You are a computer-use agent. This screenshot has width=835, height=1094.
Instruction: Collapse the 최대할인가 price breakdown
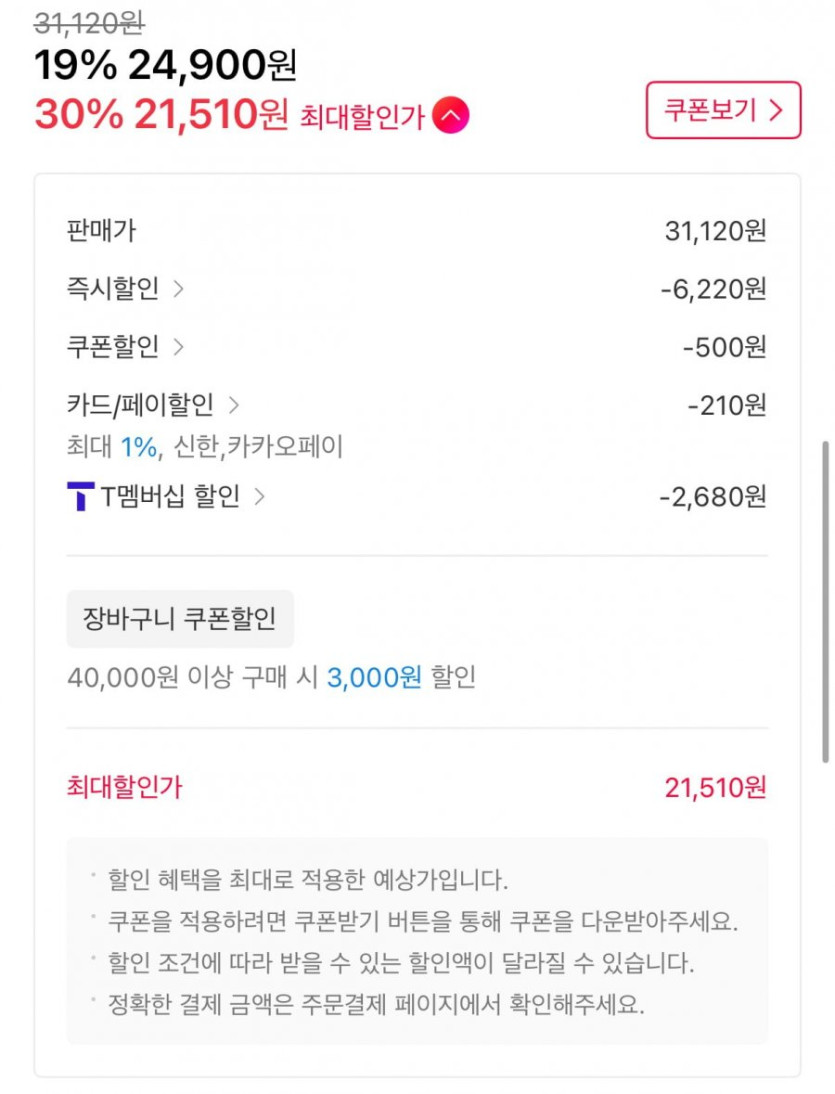pos(451,117)
